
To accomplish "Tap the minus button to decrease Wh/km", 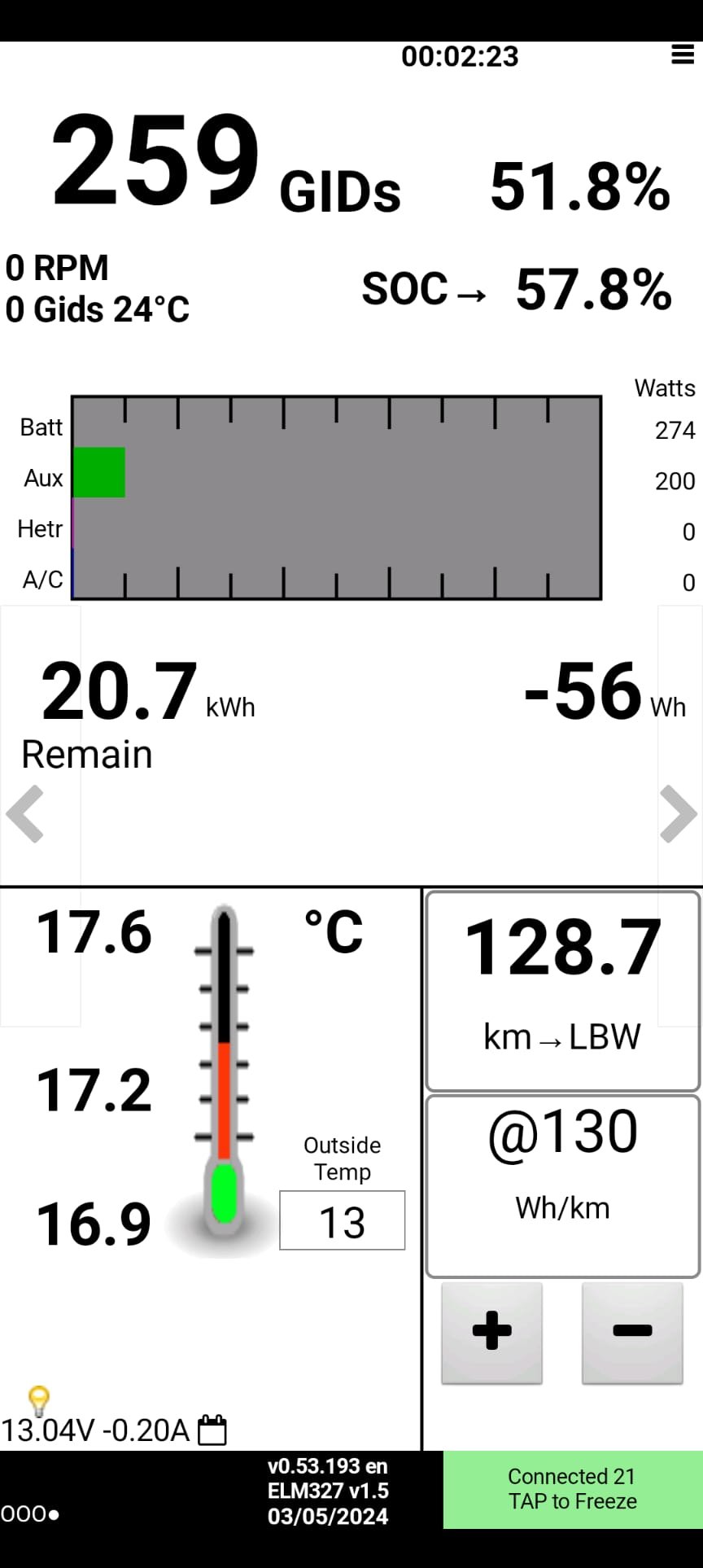I will pos(632,1333).
